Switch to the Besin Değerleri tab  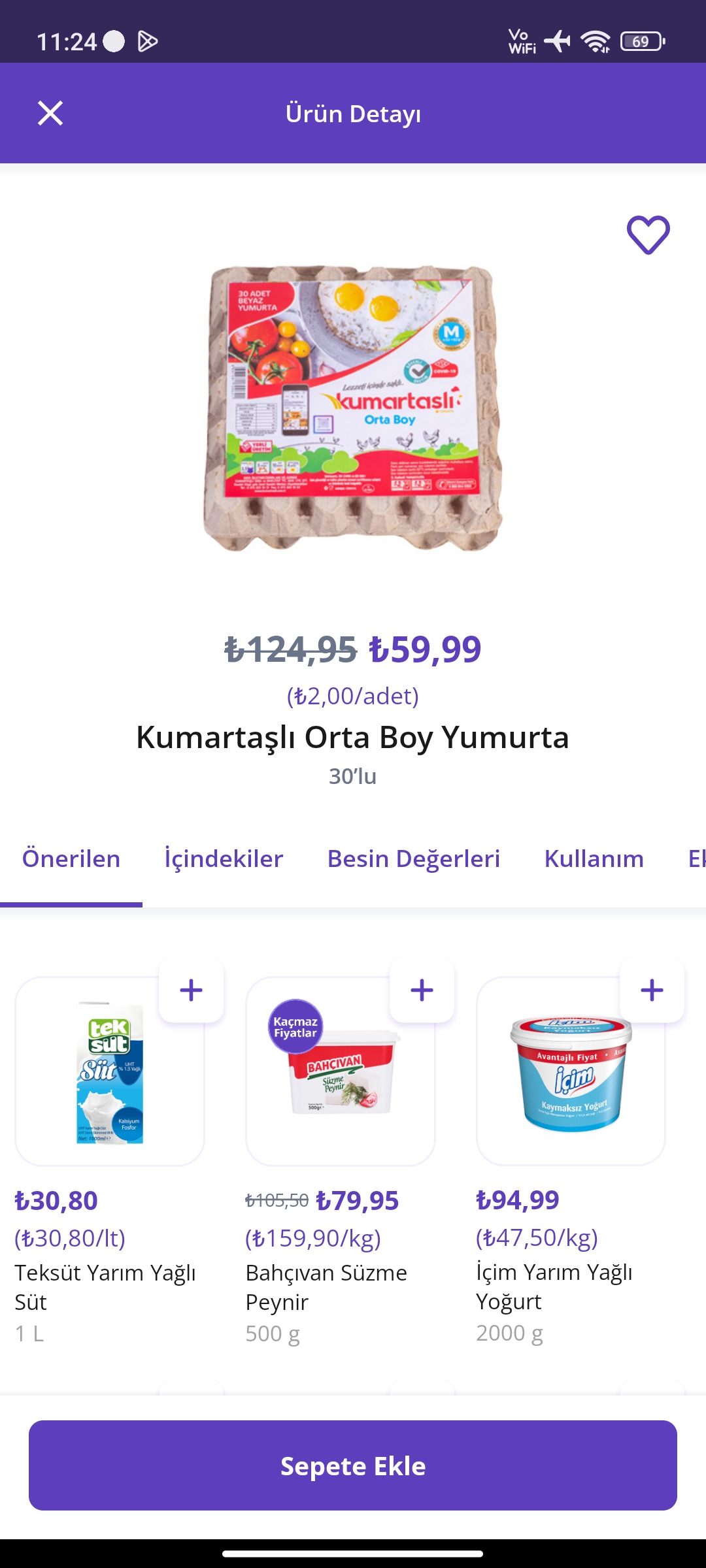point(414,858)
